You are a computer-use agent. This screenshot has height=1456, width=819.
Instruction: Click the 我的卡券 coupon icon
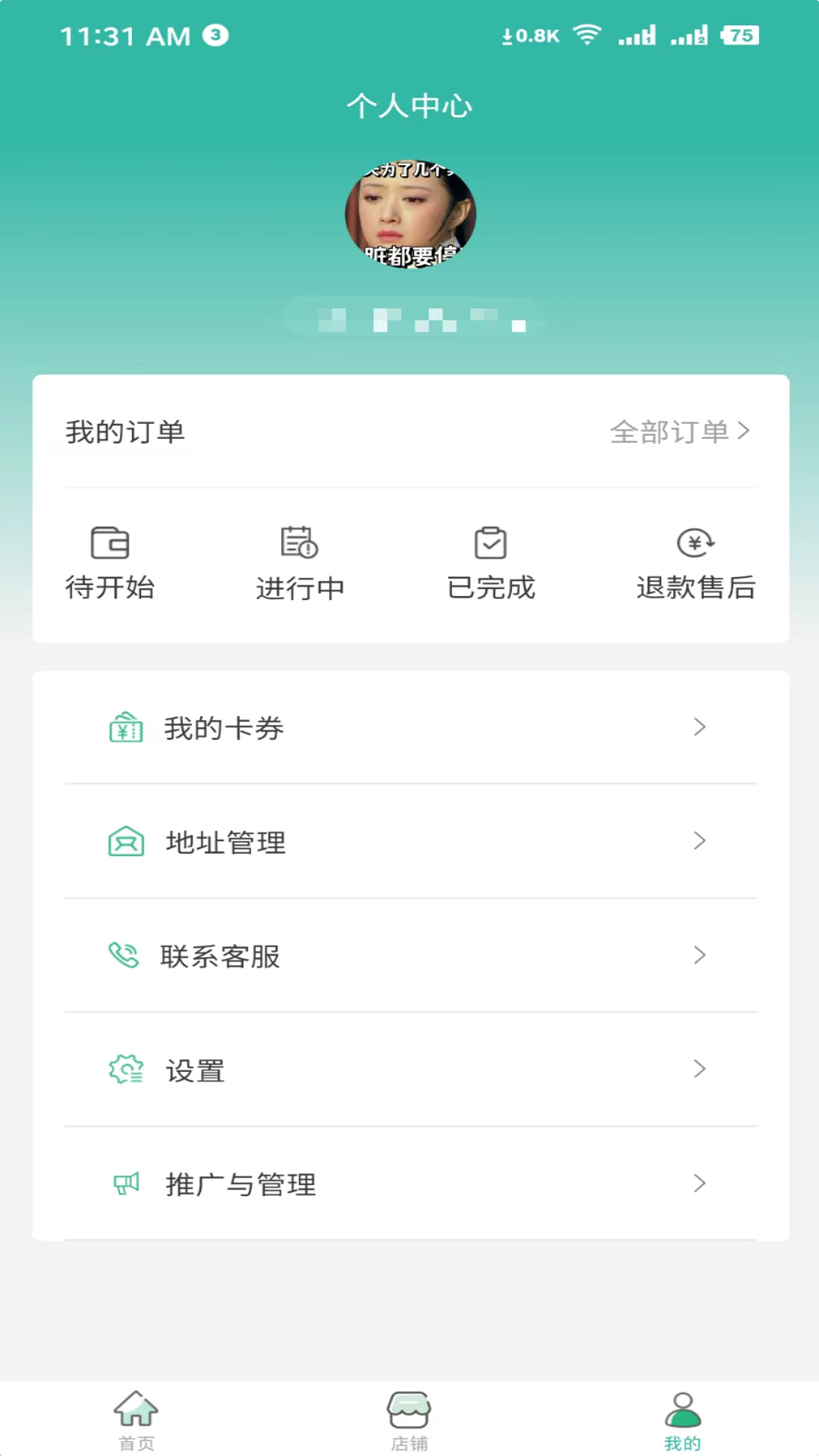point(126,728)
